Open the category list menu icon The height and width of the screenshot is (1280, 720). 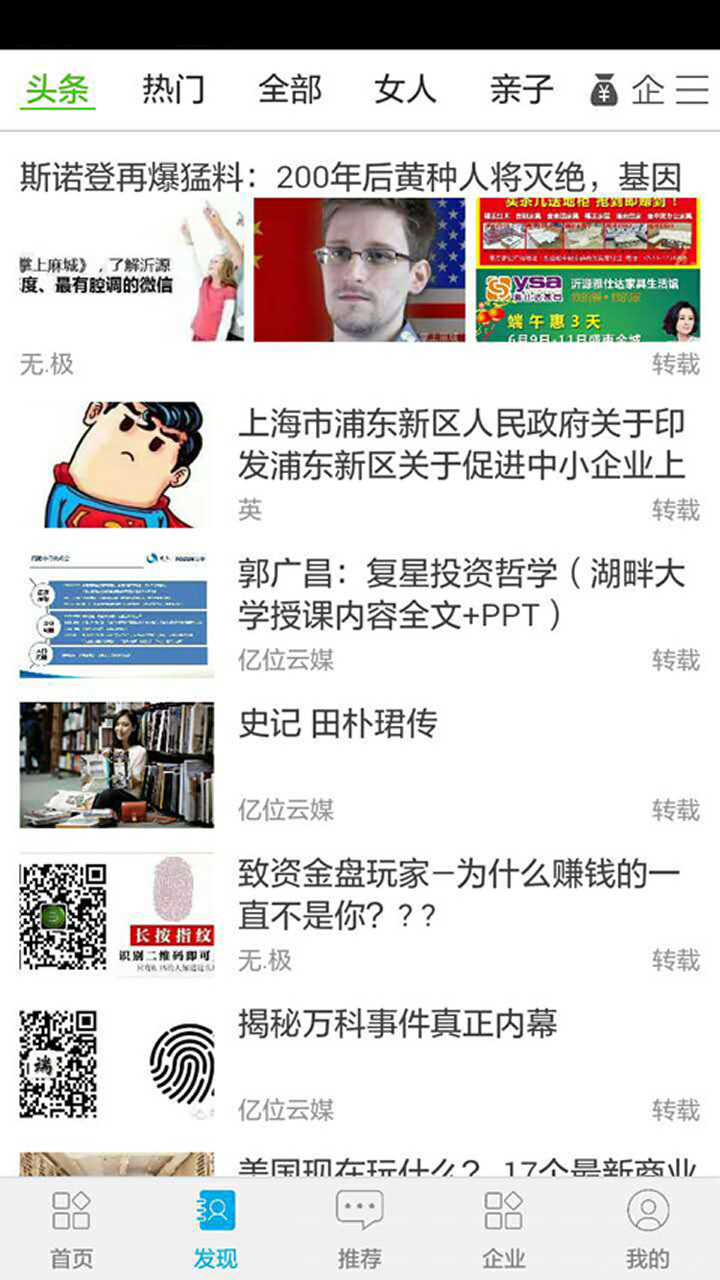[692, 90]
